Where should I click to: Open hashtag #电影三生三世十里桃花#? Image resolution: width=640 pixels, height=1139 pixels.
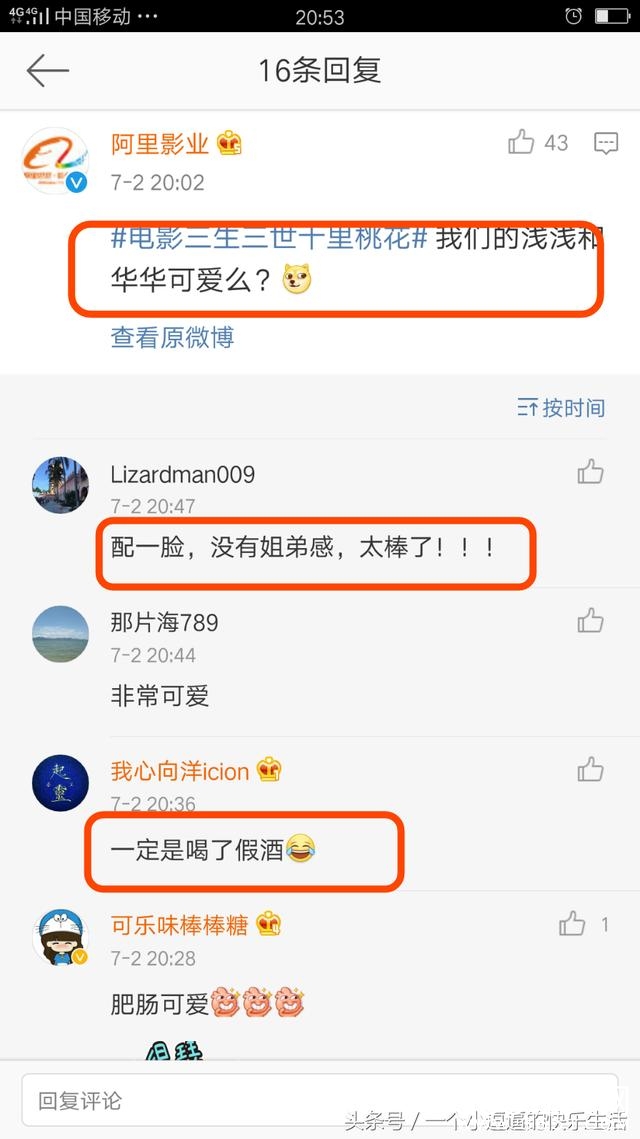pos(270,240)
